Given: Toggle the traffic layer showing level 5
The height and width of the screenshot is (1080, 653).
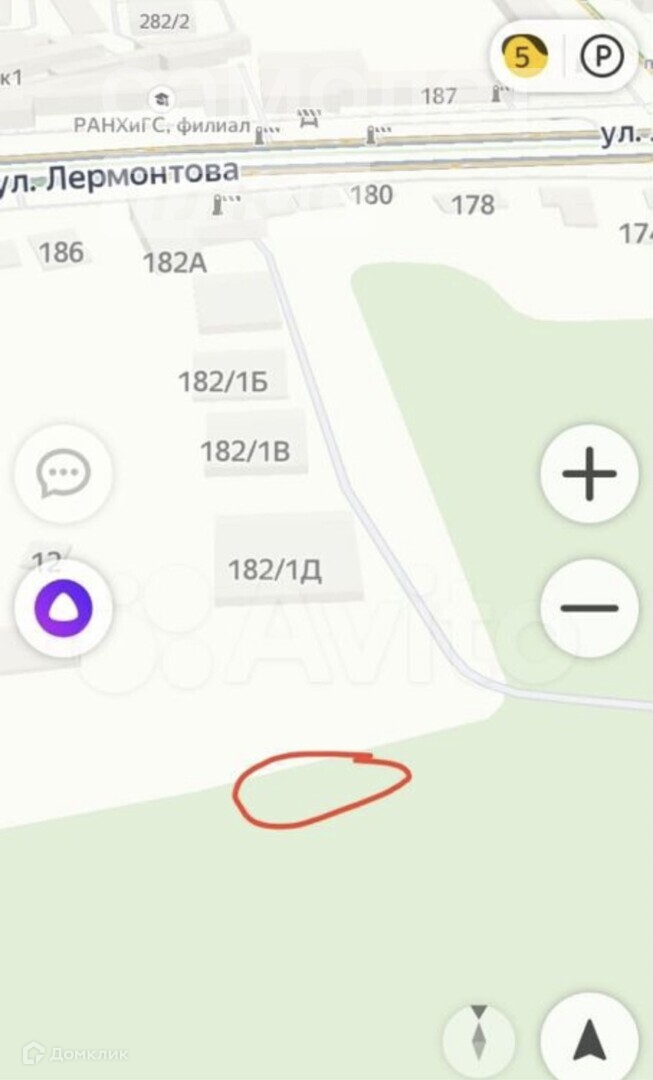Looking at the screenshot, I should click(x=525, y=57).
